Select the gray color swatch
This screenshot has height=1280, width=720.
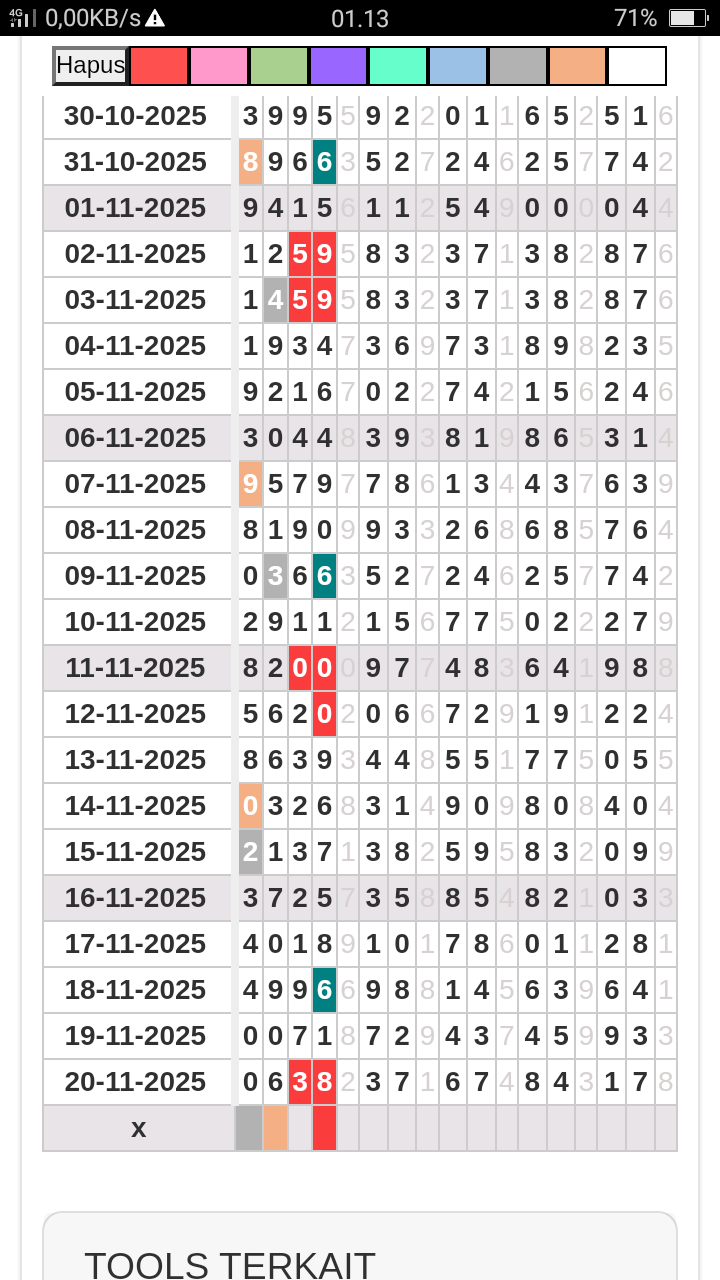(x=518, y=66)
